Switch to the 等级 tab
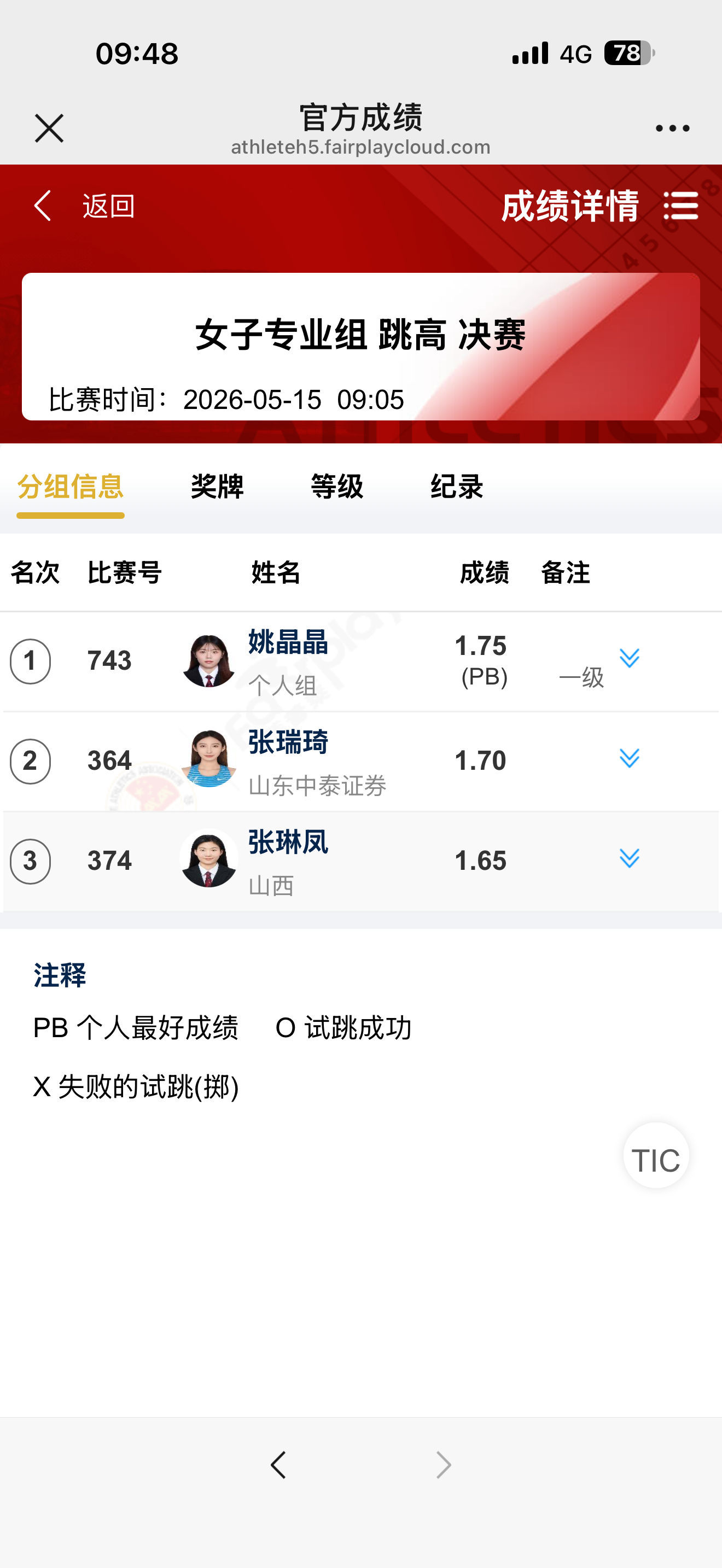The height and width of the screenshot is (1568, 722). [336, 487]
